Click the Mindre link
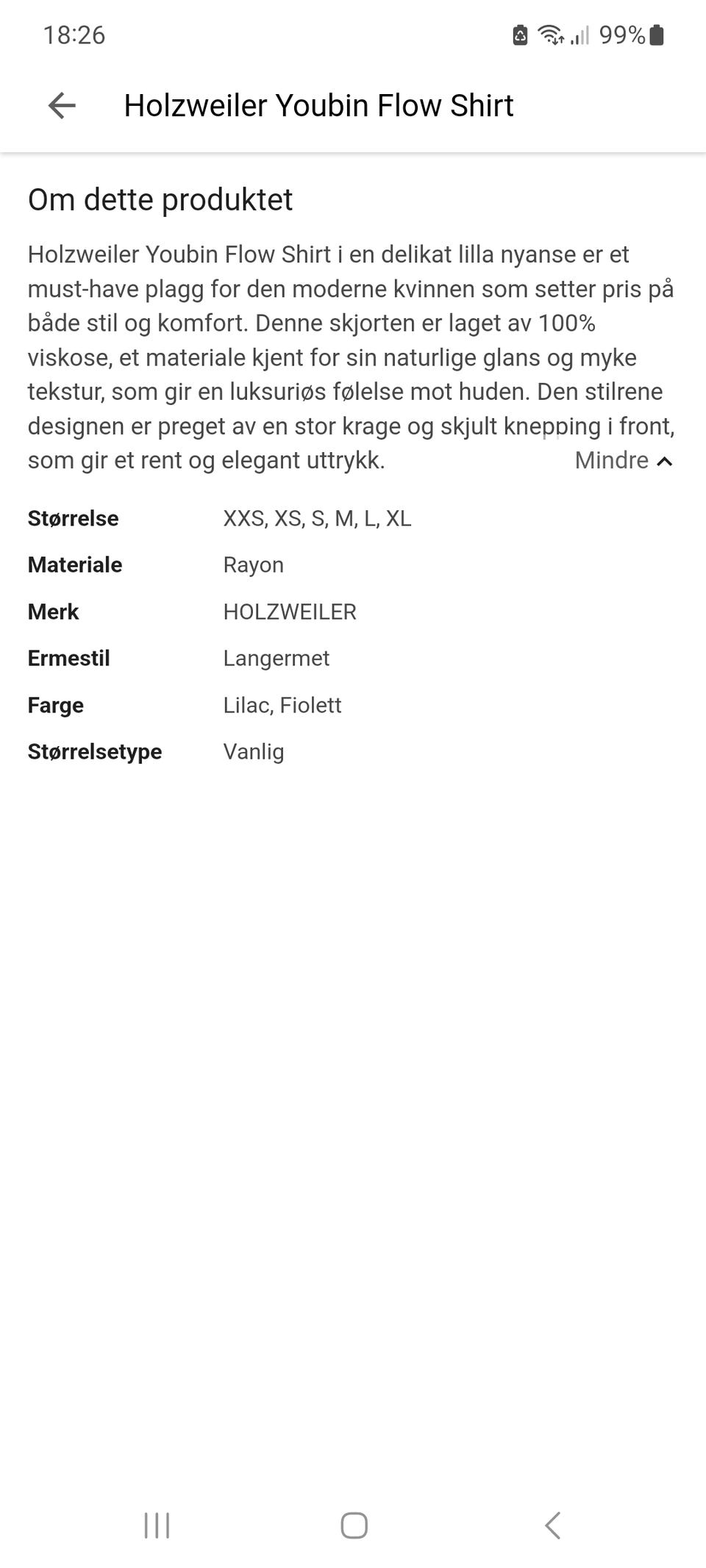 (611, 460)
